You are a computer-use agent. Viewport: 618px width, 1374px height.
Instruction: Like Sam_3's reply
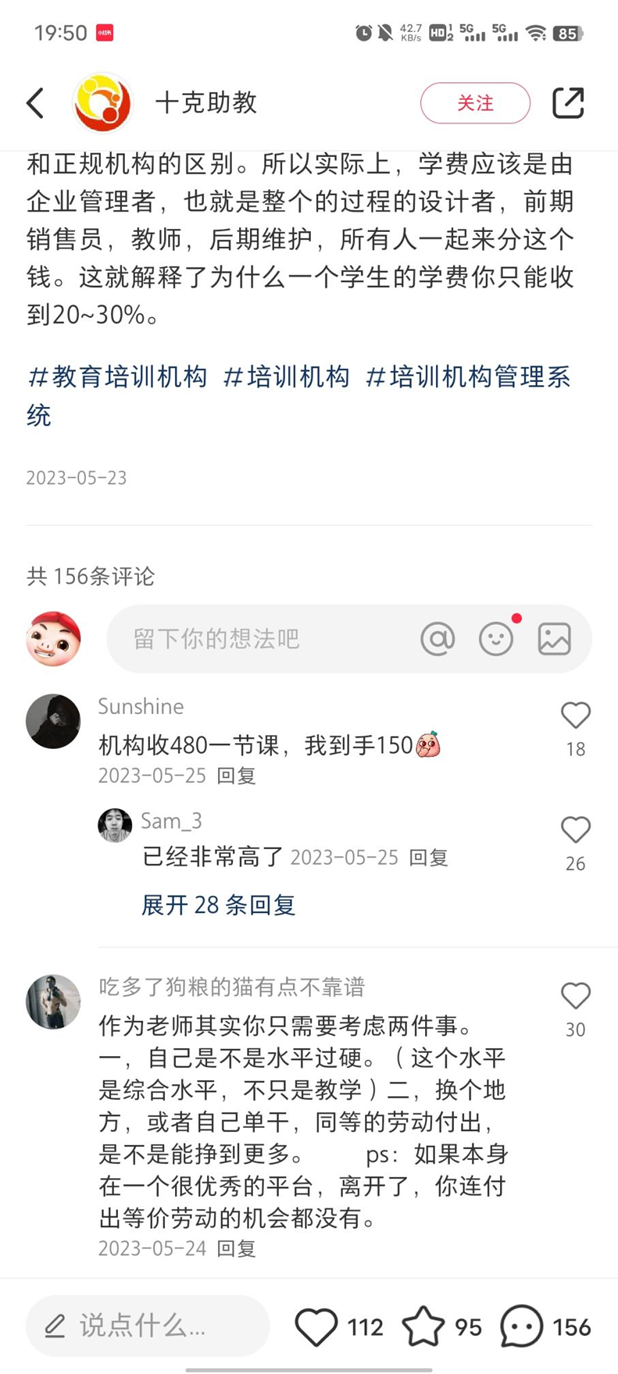575,830
